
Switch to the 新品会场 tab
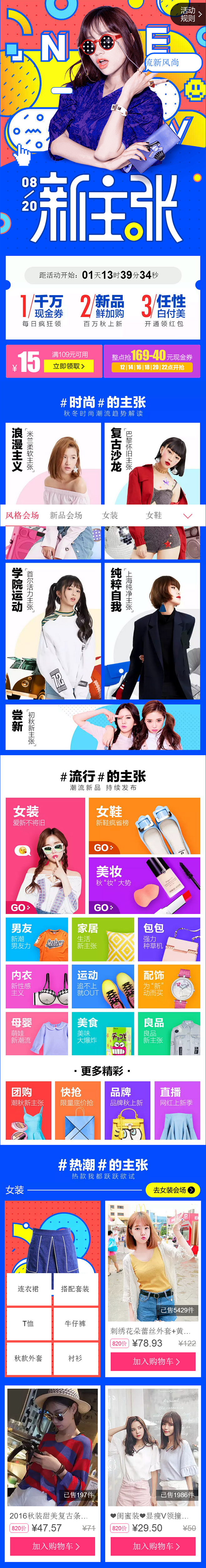tap(66, 515)
